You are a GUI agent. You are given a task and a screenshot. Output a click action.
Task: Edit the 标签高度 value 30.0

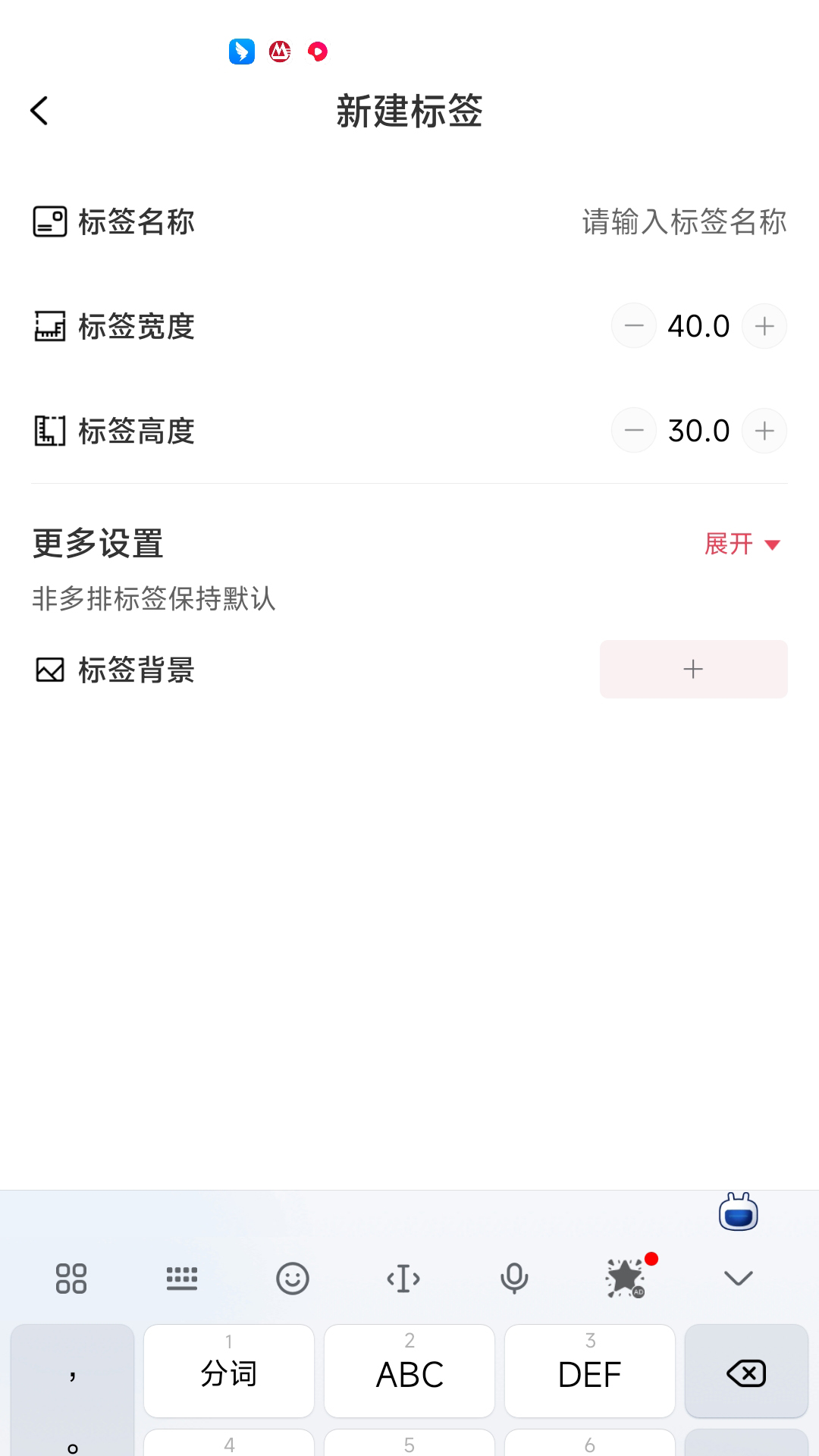coord(698,431)
